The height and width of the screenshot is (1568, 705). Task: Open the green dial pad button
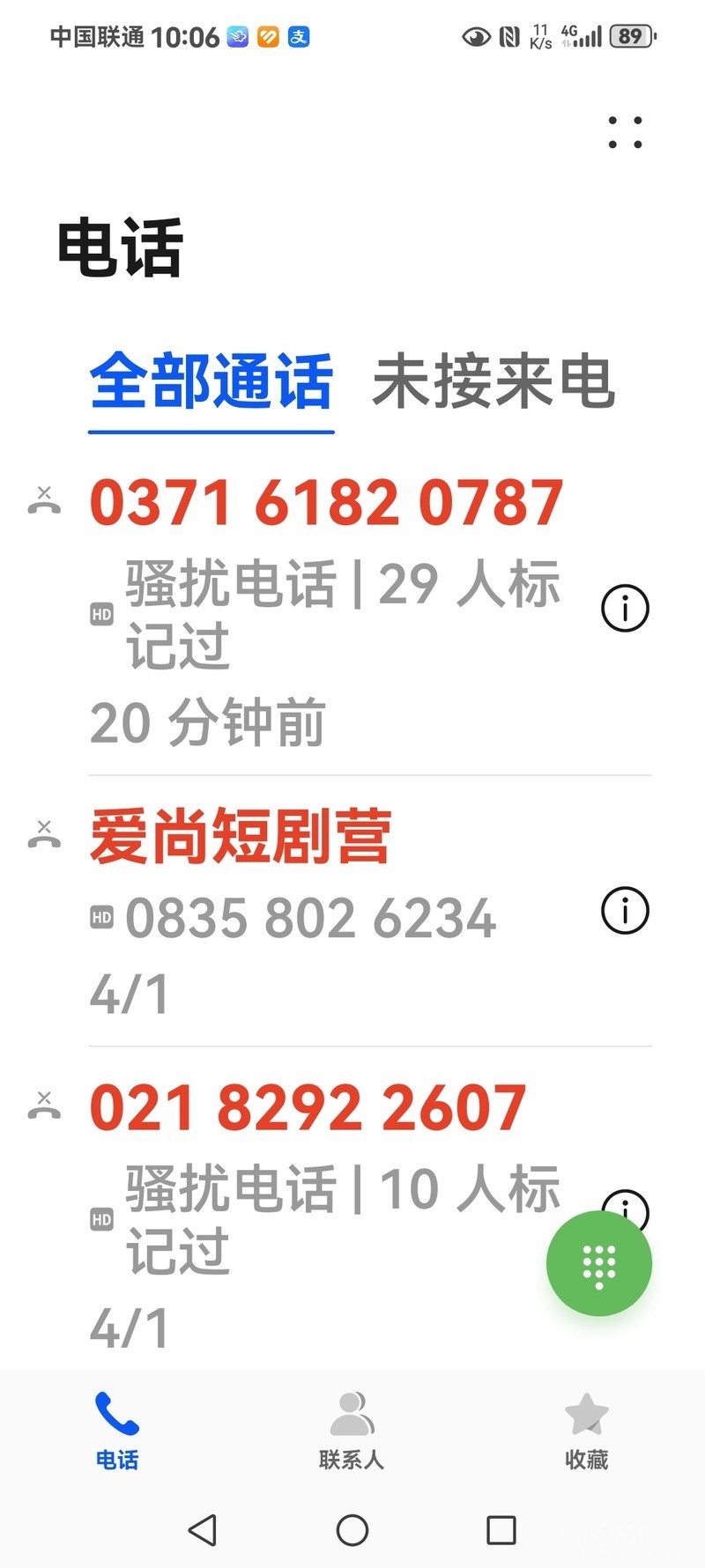coord(599,1263)
